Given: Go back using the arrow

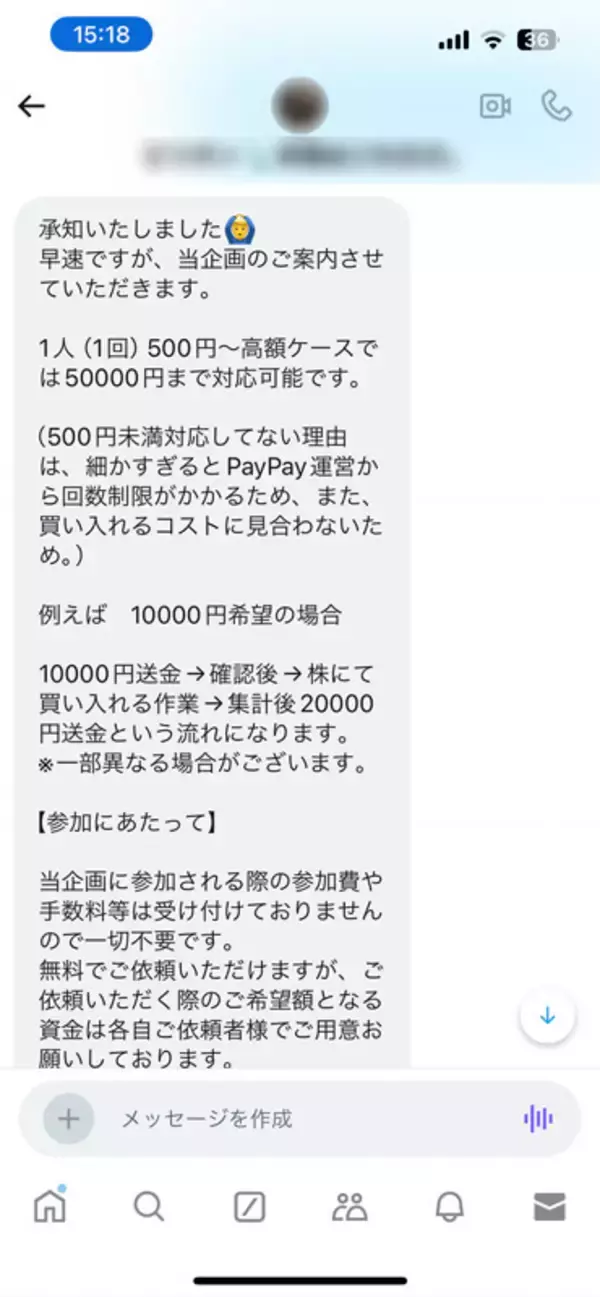Looking at the screenshot, I should [x=32, y=107].
